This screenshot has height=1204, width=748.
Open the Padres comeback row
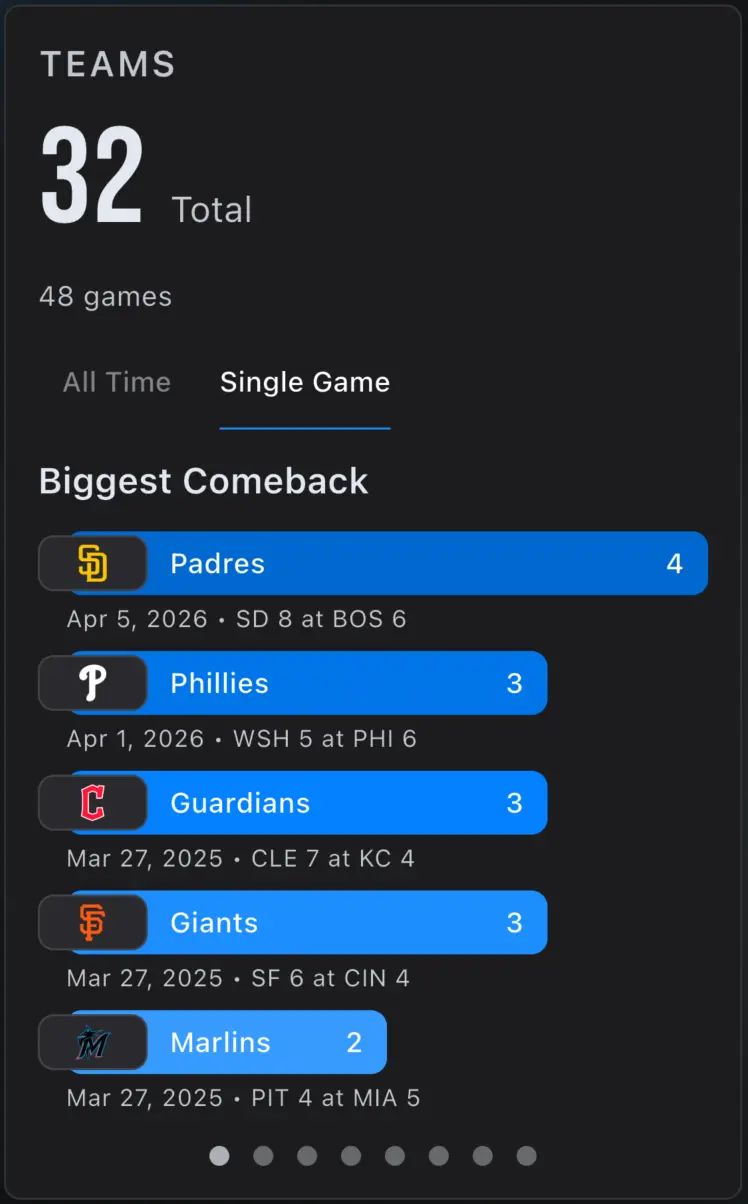pos(373,563)
